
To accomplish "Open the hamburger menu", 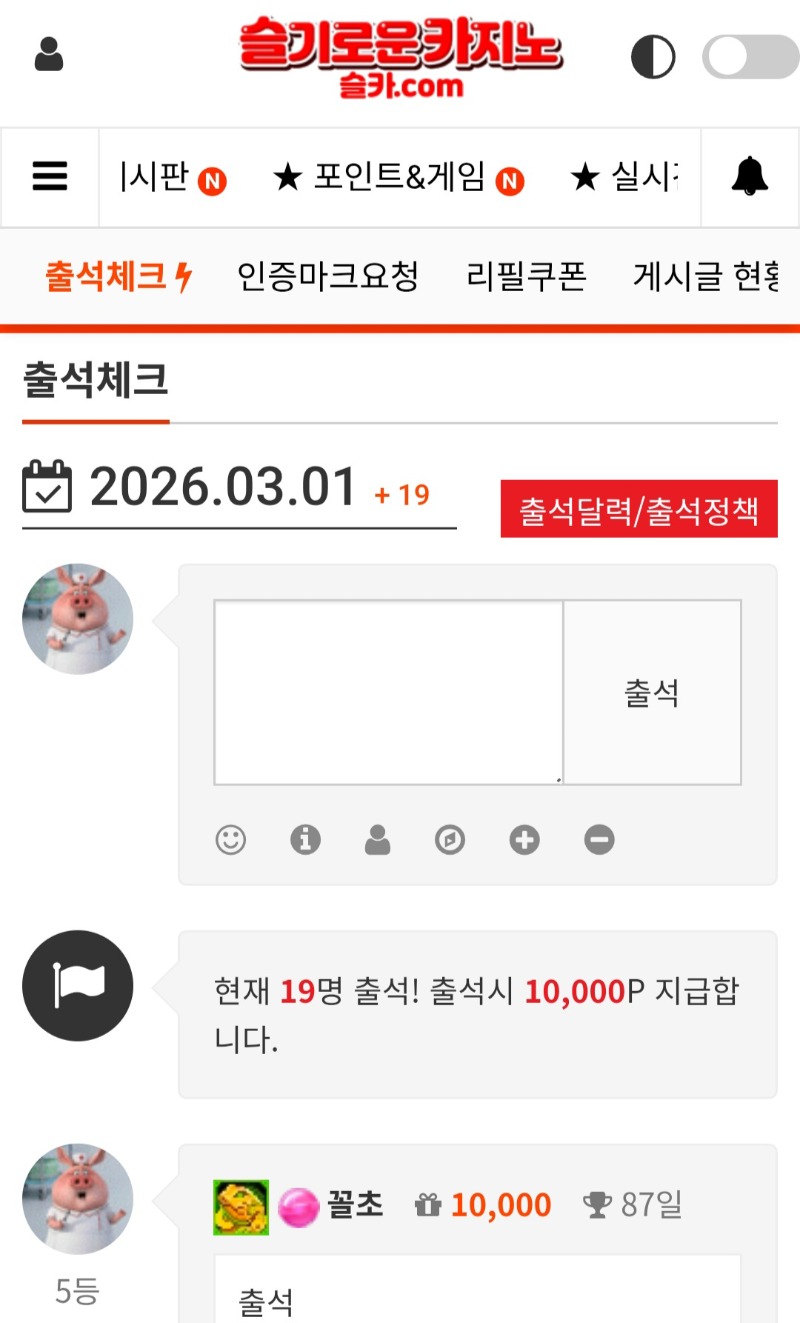I will (50, 177).
